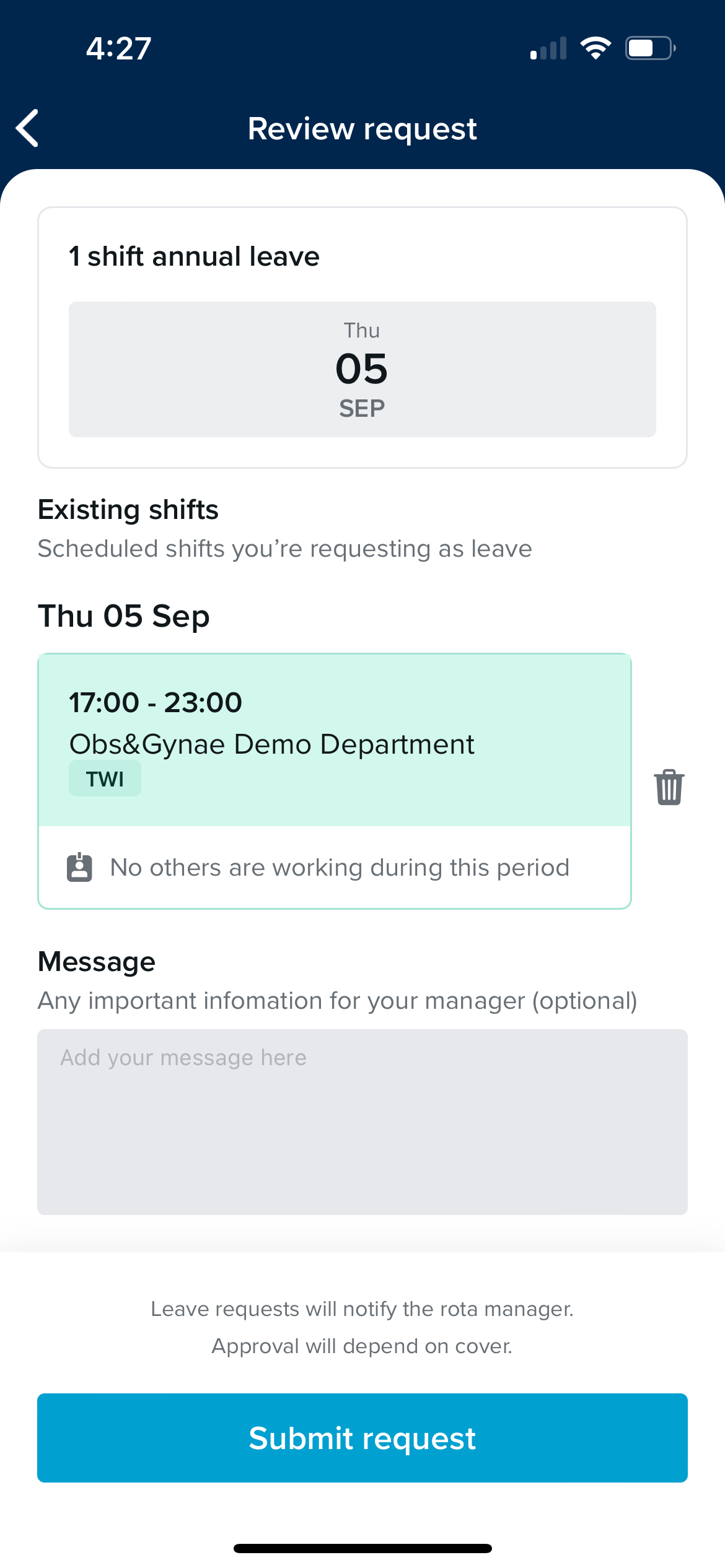Tap the message field for your manager
The width and height of the screenshot is (725, 1568).
[x=362, y=1122]
